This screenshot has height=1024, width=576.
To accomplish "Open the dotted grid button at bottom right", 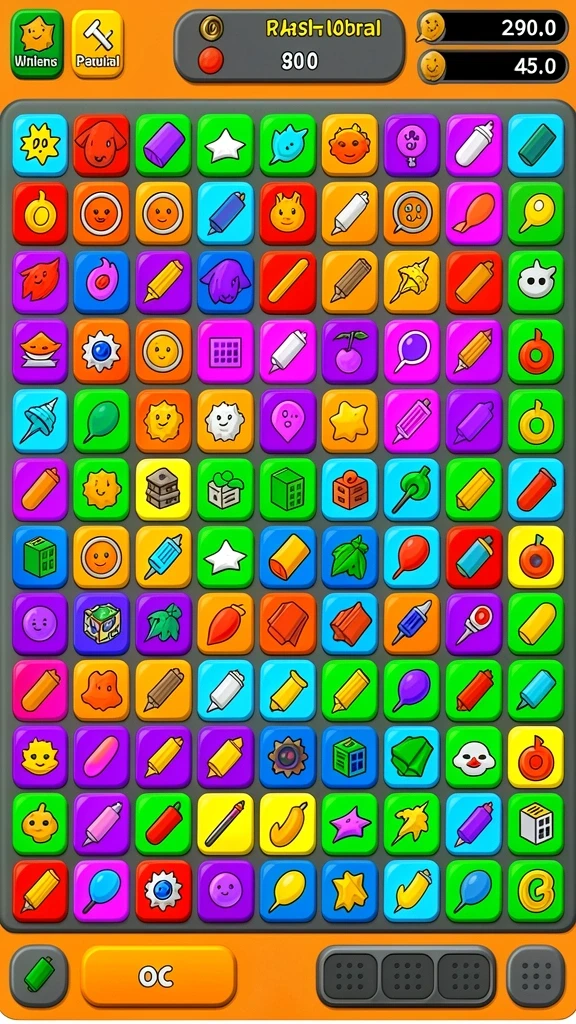I will [536, 976].
